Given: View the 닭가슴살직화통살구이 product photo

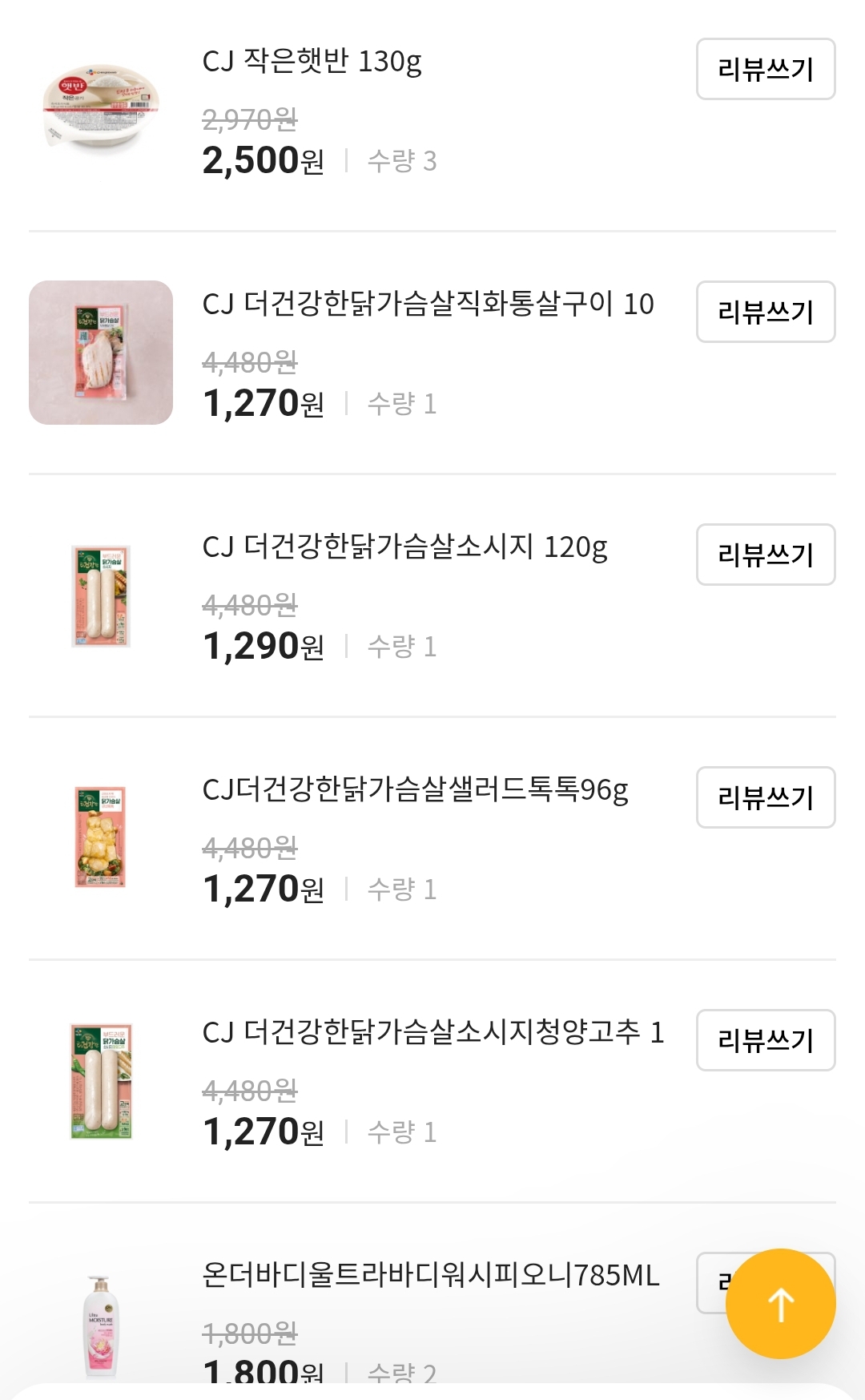Looking at the screenshot, I should coord(101,353).
